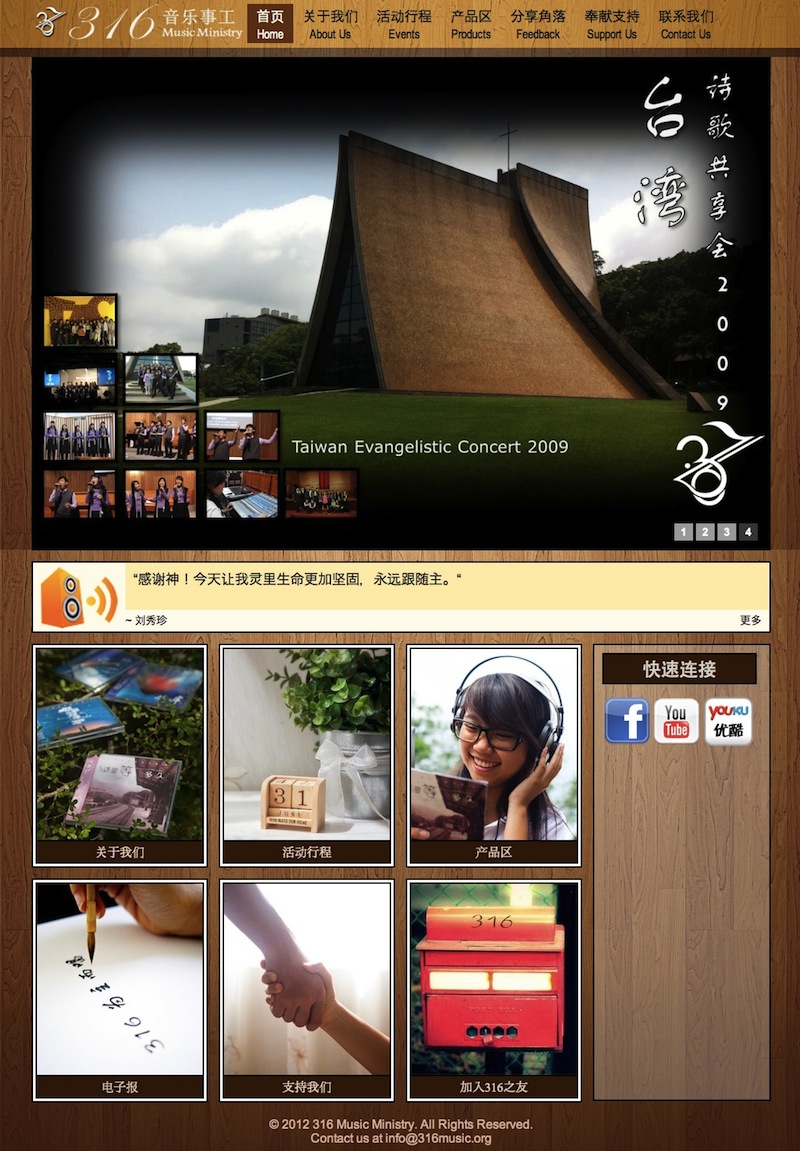Viewport: 800px width, 1151px height.
Task: Open the Products 产品区 menu item
Action: point(471,24)
